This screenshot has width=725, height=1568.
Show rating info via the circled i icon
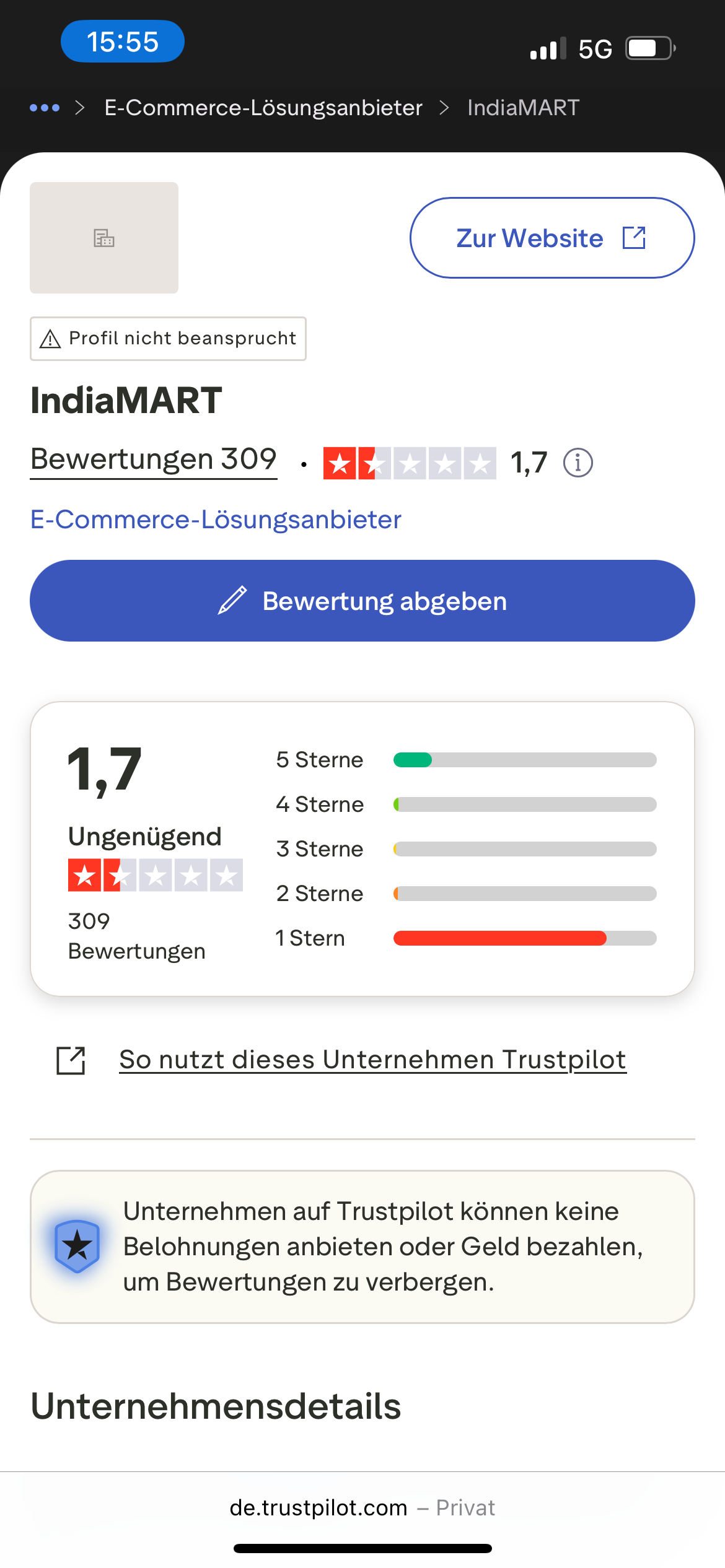click(x=578, y=463)
